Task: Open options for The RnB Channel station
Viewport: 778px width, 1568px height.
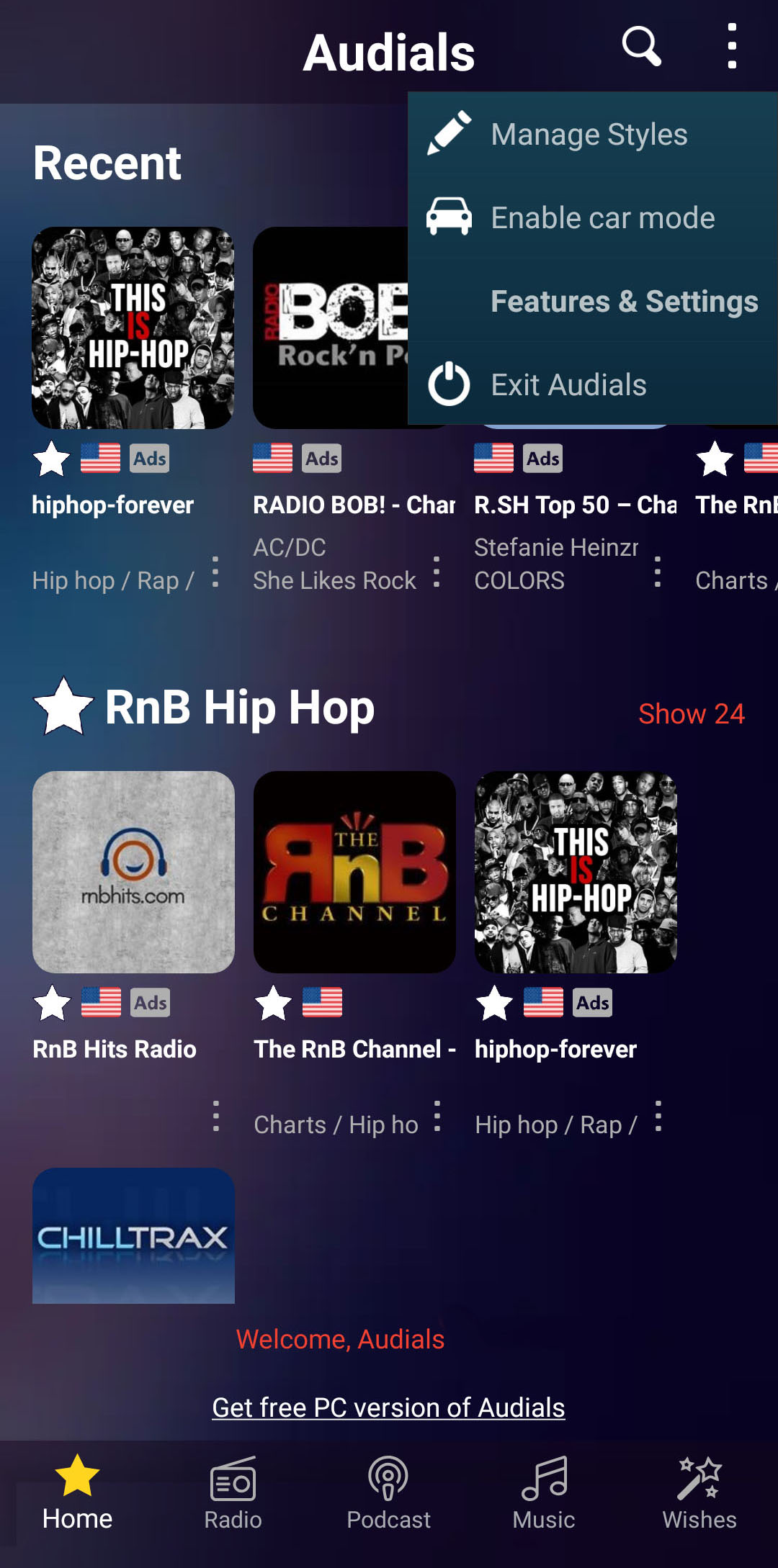Action: point(437,1117)
